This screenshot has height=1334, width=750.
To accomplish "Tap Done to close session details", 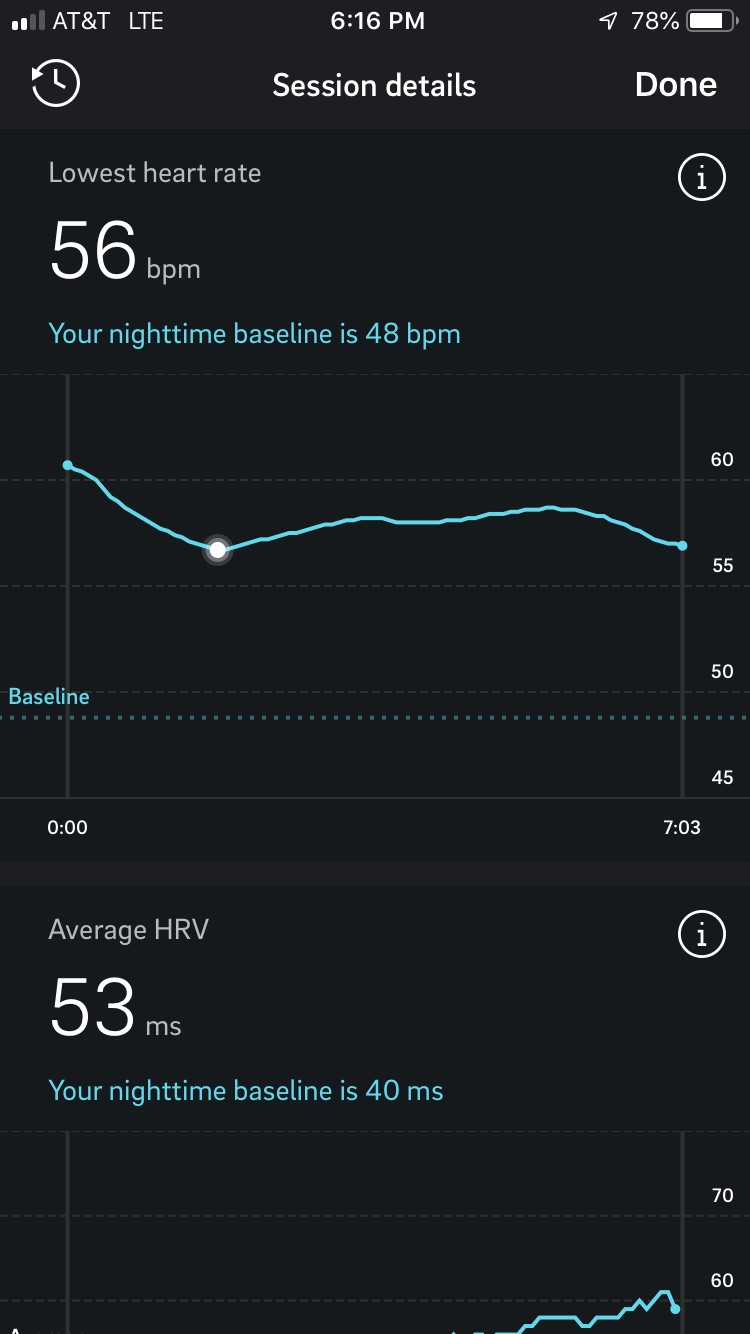I will [x=675, y=85].
